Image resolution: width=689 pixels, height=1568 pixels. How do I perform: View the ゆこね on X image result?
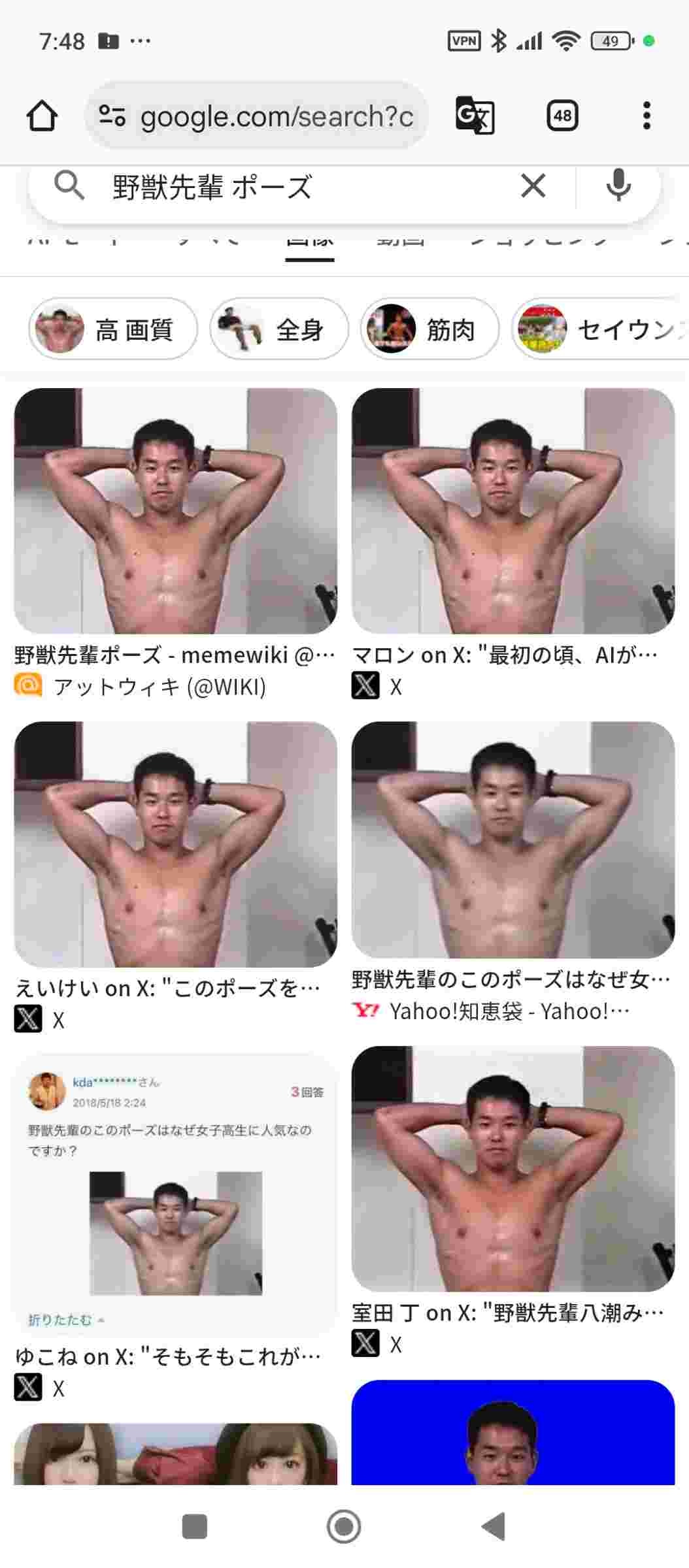pyautogui.click(x=175, y=1194)
